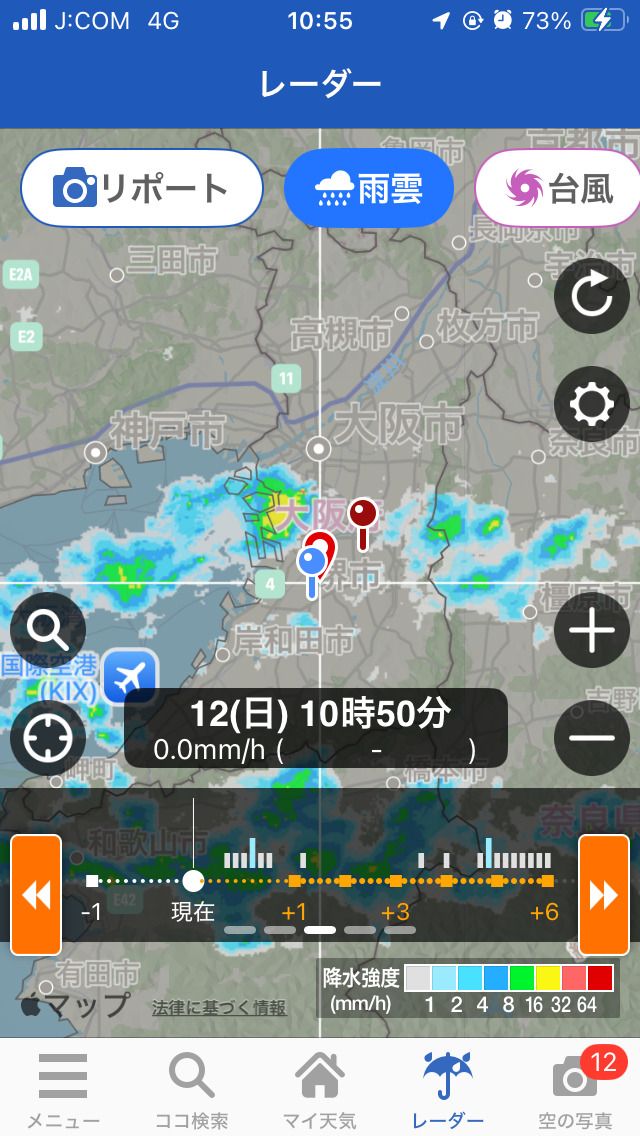Jump to the +3 hour forecast marker
The width and height of the screenshot is (640, 1136).
coord(396,881)
